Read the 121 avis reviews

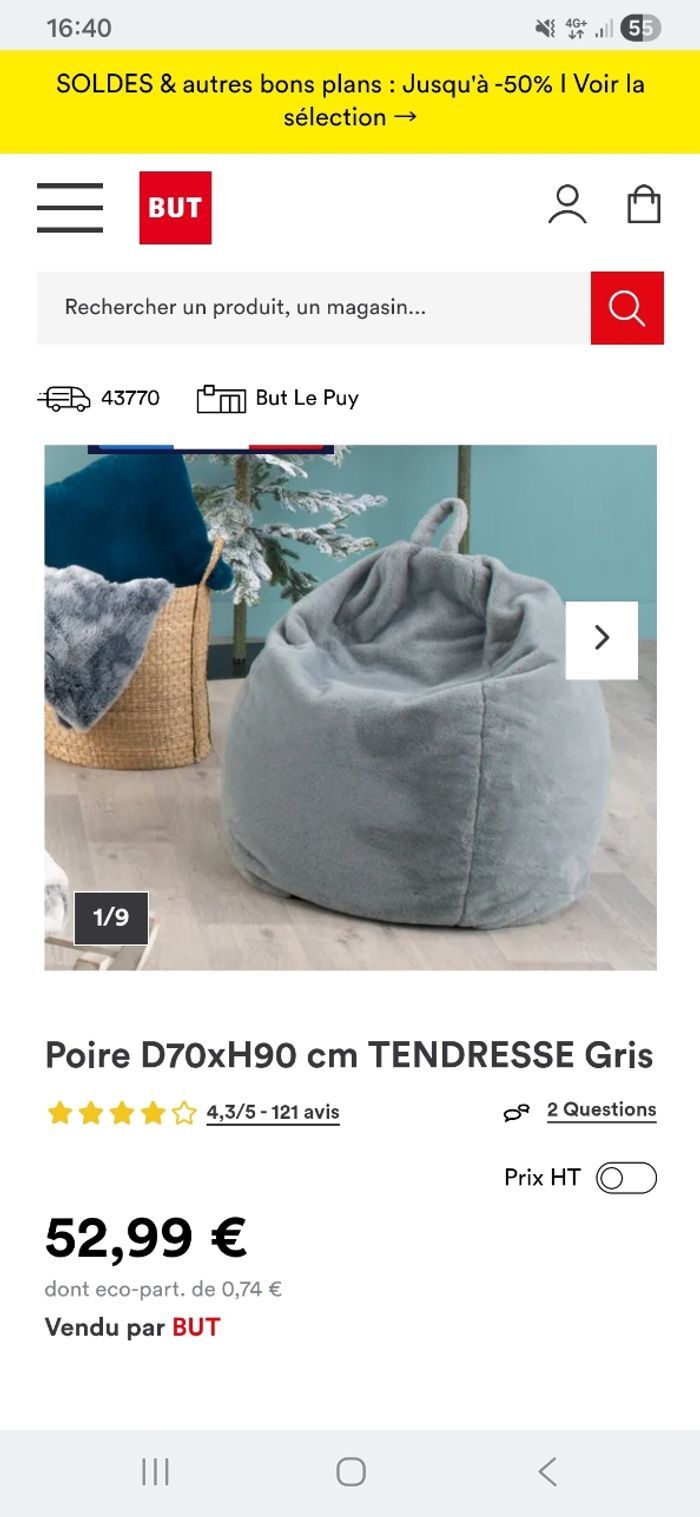point(272,1112)
